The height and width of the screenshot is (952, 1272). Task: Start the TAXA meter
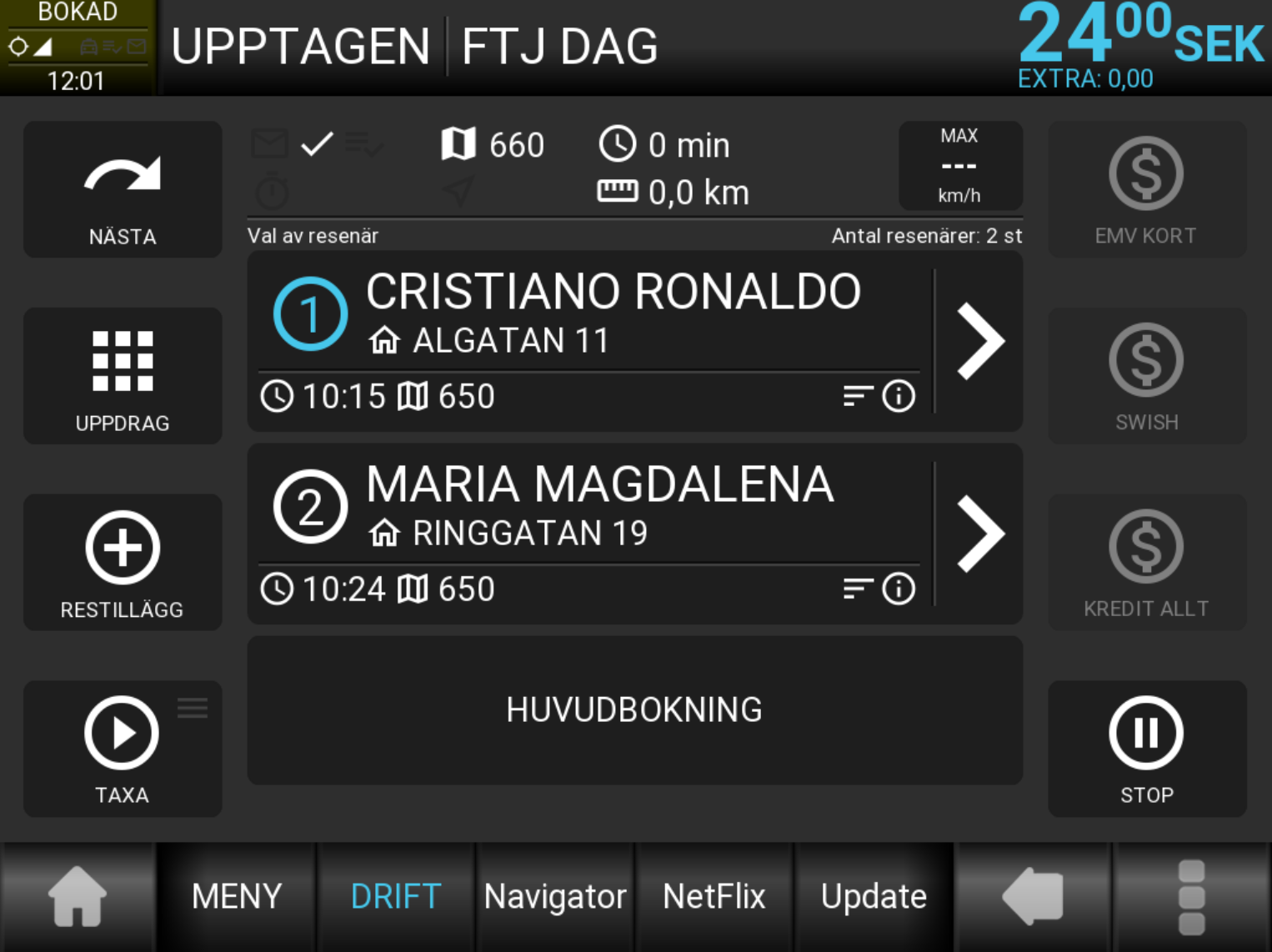pos(121,749)
